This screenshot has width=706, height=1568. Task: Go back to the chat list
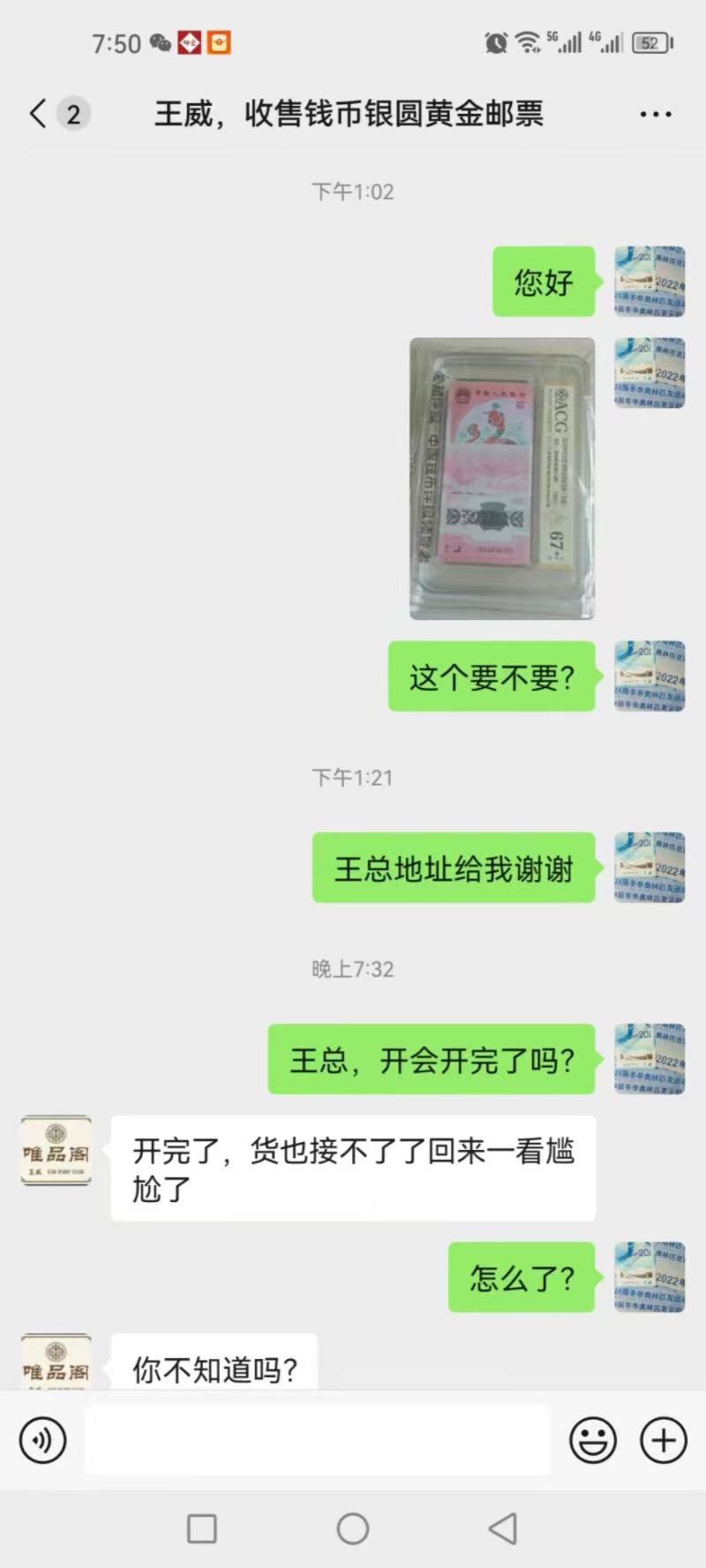coord(37,114)
